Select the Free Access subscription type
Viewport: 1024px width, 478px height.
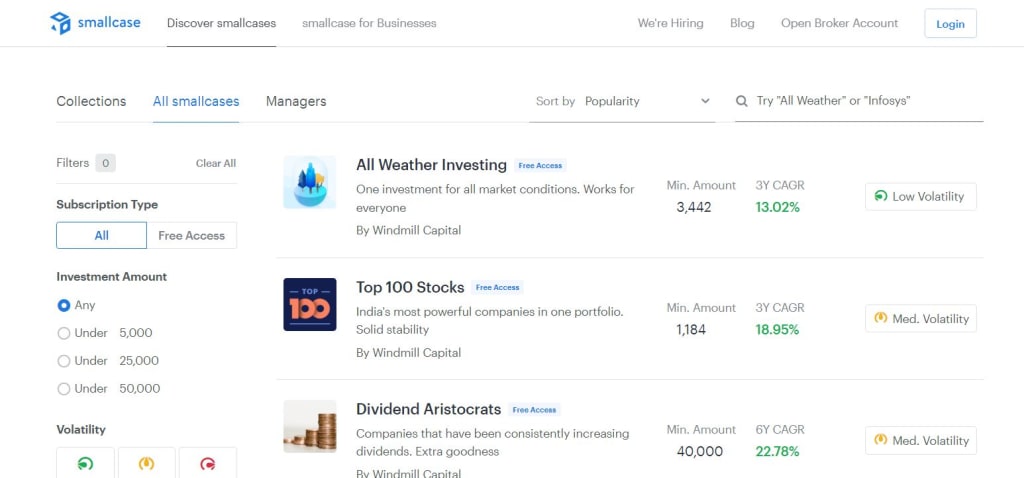pos(192,236)
